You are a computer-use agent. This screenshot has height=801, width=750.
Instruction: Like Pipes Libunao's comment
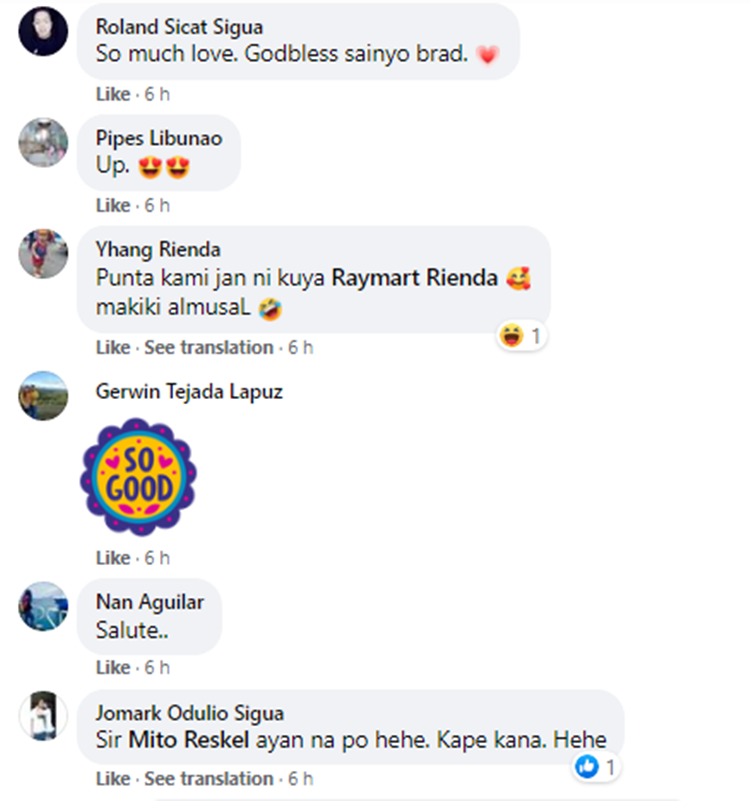point(113,205)
